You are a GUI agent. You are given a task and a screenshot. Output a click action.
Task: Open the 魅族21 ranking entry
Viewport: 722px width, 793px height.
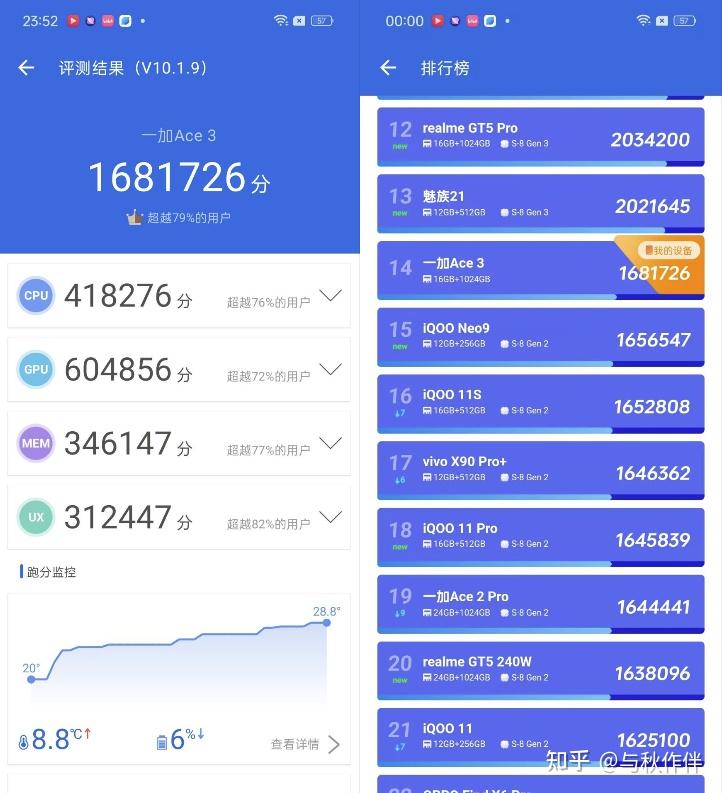click(x=540, y=203)
